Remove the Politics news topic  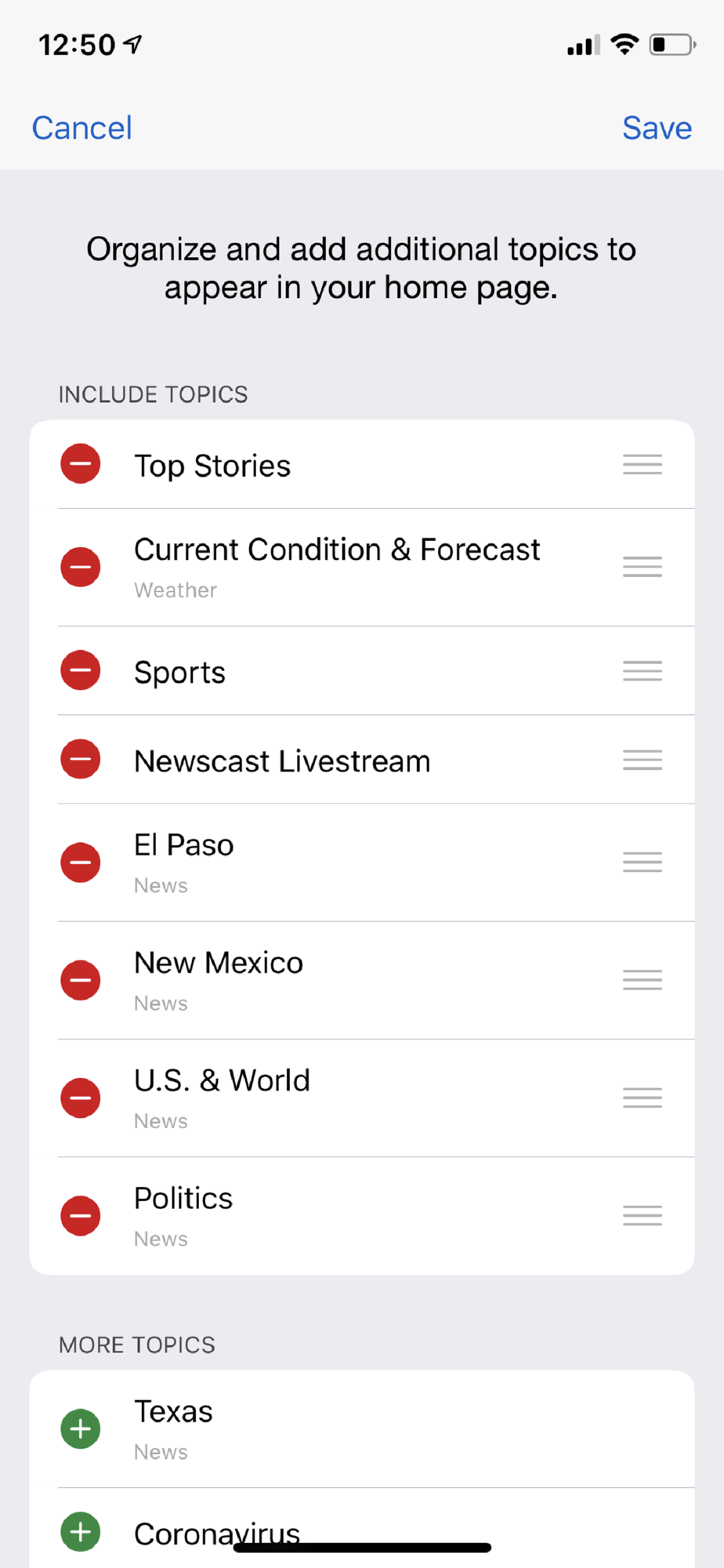tap(81, 1216)
